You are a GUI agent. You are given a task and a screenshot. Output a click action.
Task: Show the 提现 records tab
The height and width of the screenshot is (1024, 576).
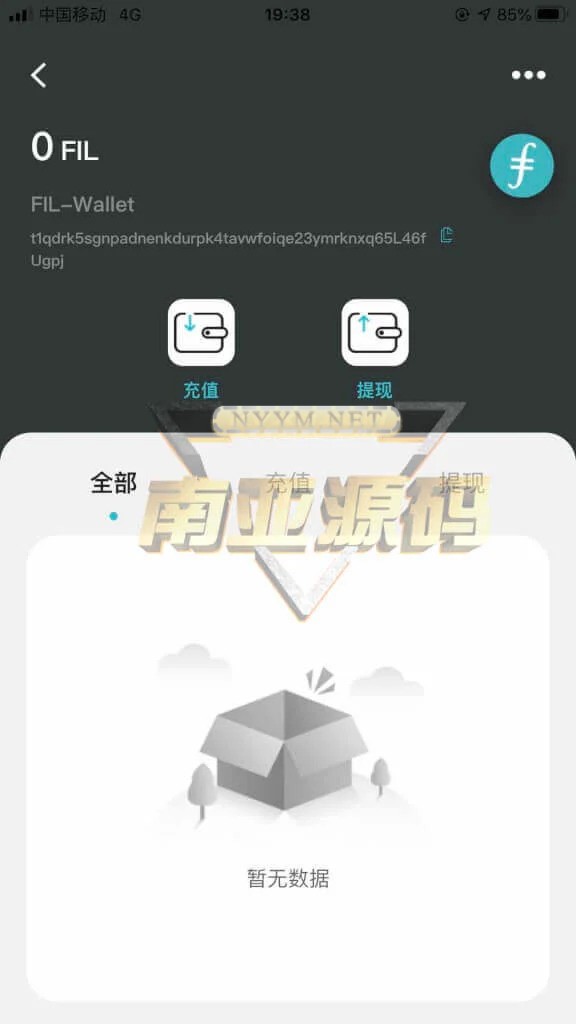tap(462, 483)
